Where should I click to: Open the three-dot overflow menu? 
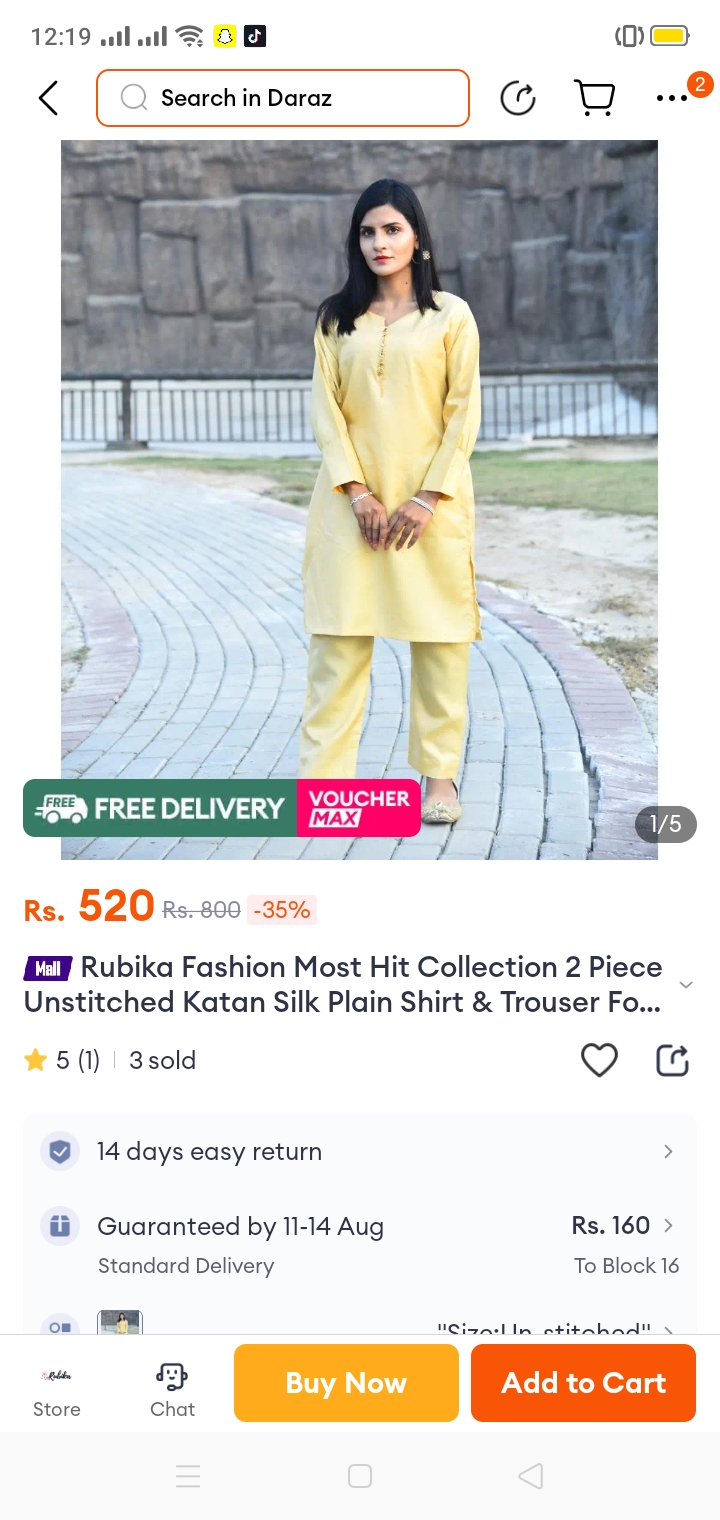pos(672,98)
